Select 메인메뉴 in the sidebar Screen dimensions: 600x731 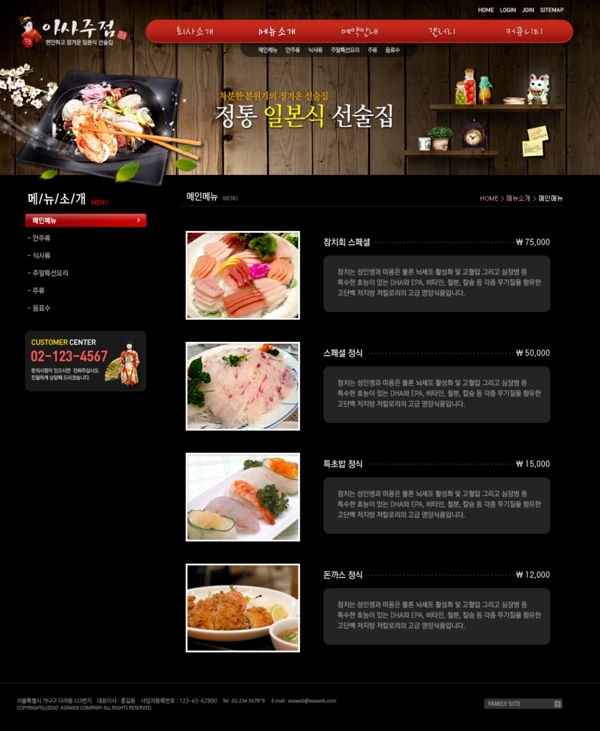pyautogui.click(x=85, y=220)
